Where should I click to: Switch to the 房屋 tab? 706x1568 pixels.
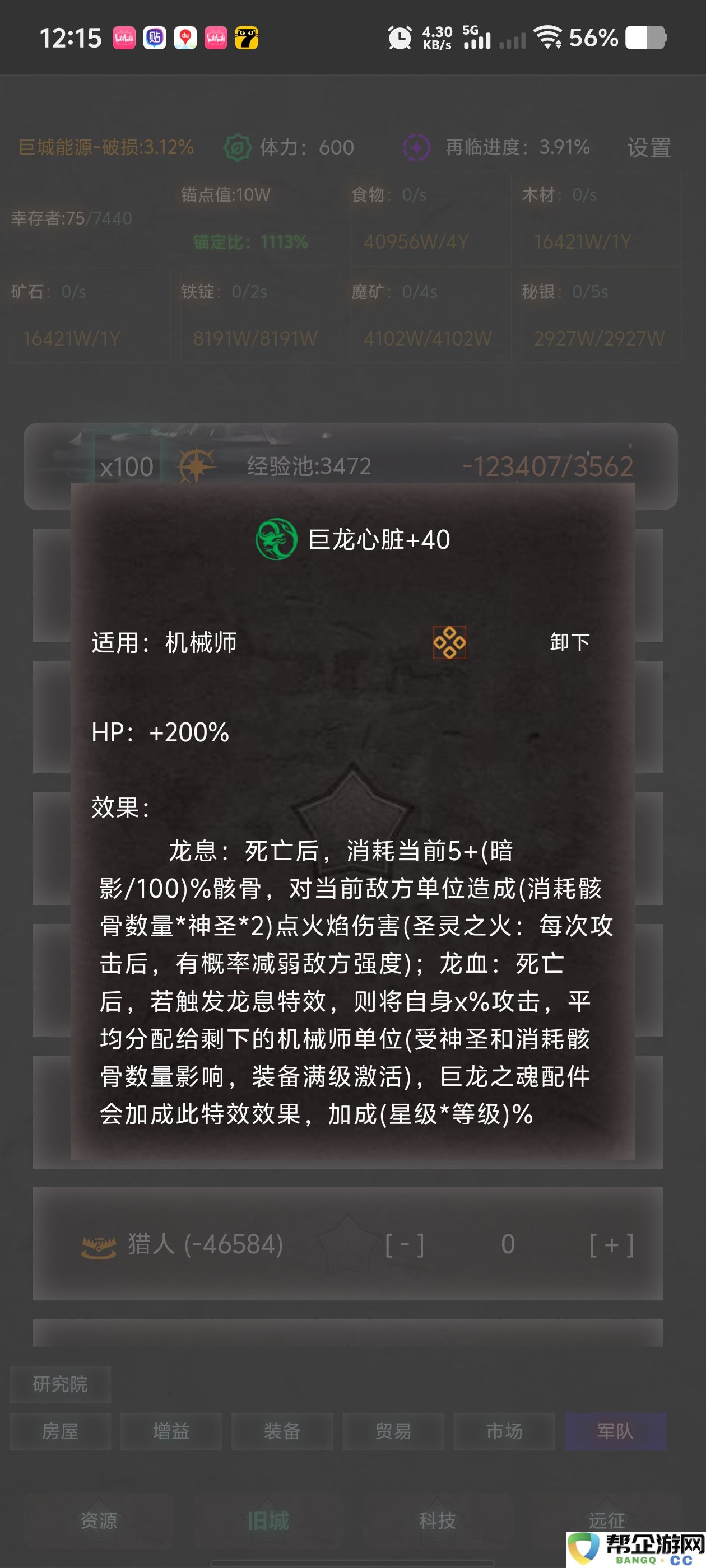pos(61,1431)
